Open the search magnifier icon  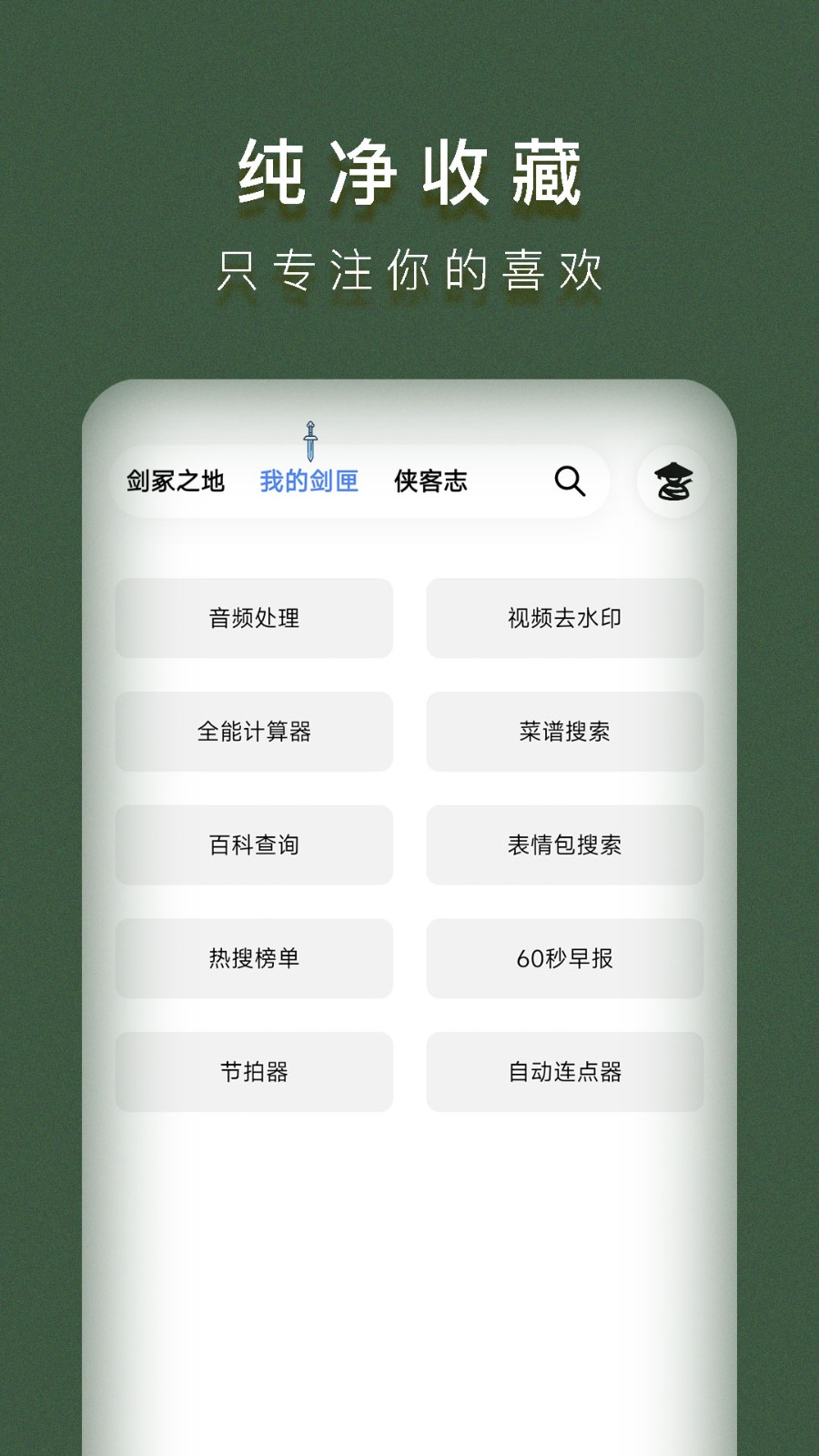571,482
